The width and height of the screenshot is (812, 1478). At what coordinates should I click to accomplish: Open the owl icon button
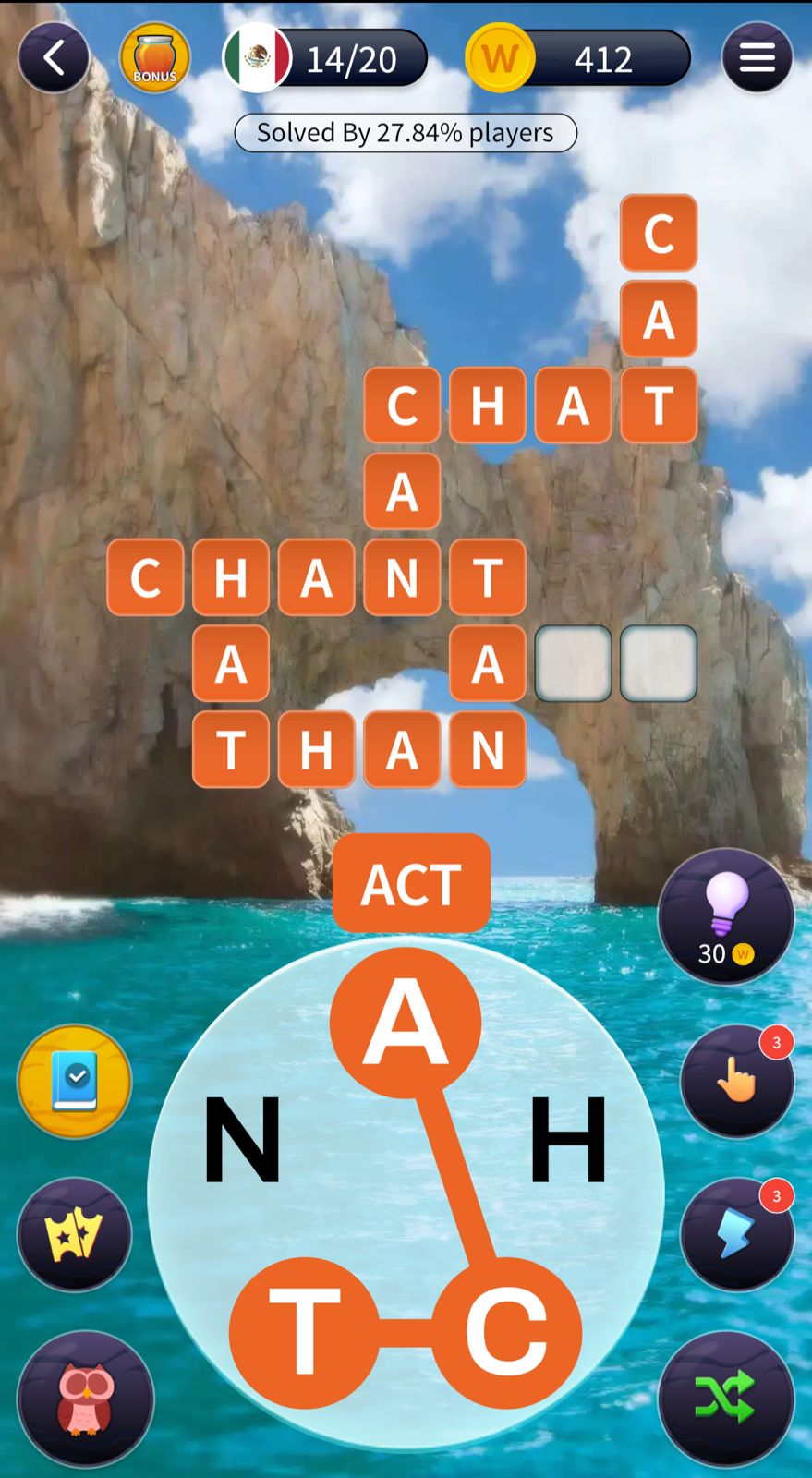[85, 1399]
